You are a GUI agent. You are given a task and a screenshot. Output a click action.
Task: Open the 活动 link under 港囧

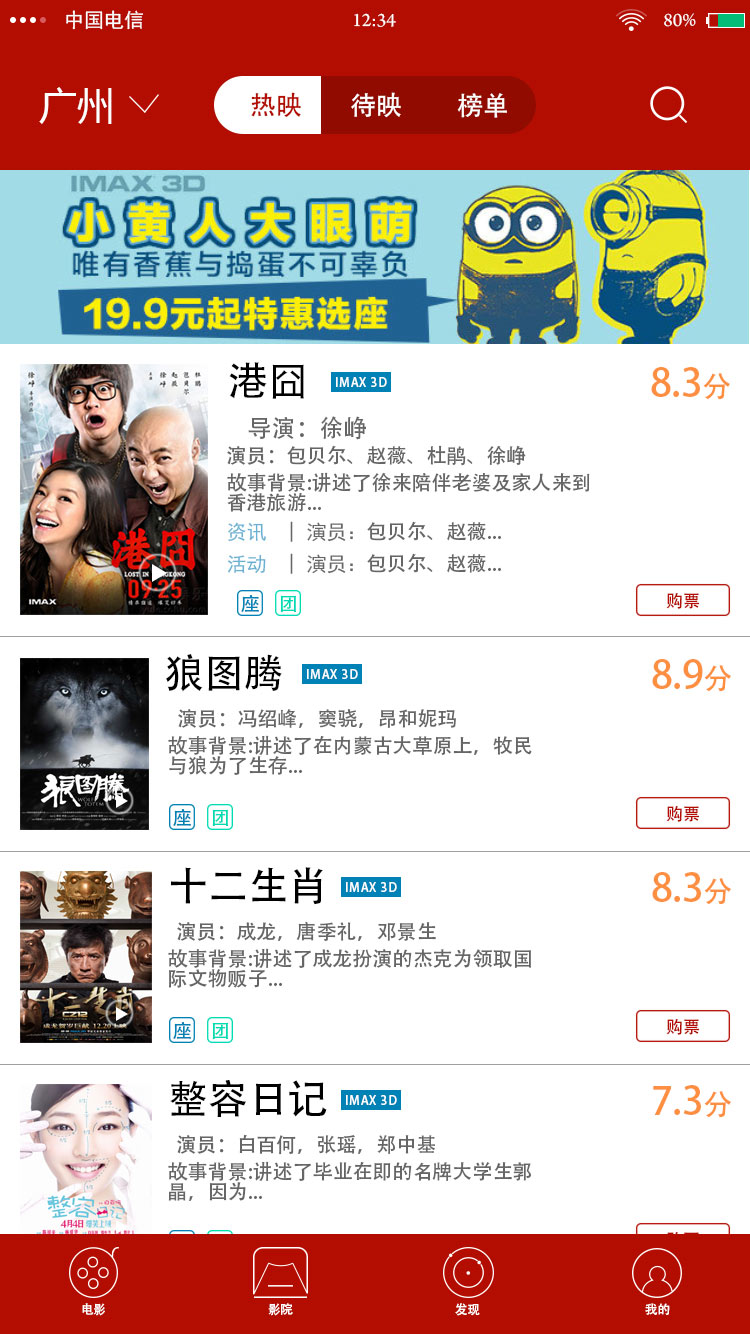(x=247, y=564)
